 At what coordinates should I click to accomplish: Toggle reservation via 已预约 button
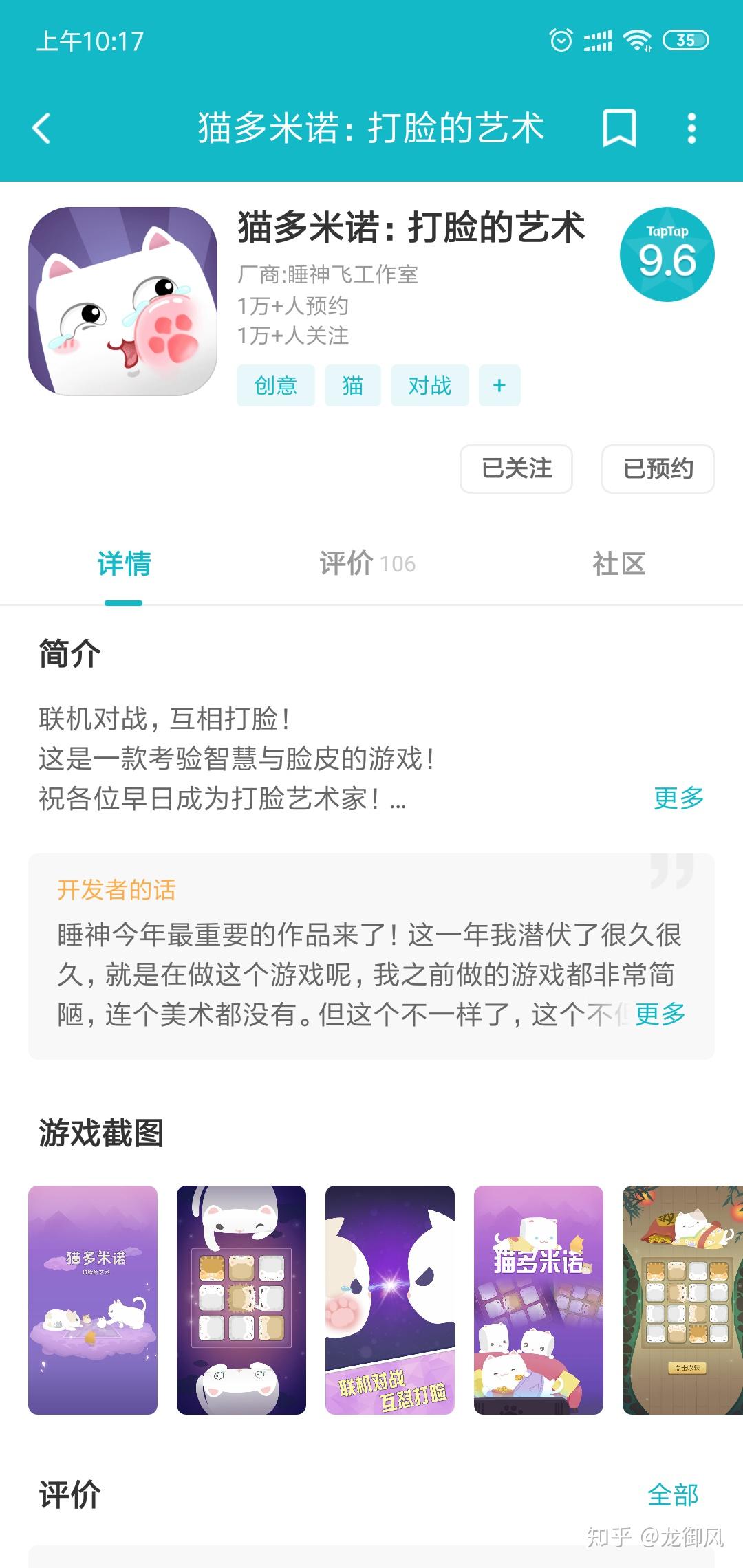(657, 469)
